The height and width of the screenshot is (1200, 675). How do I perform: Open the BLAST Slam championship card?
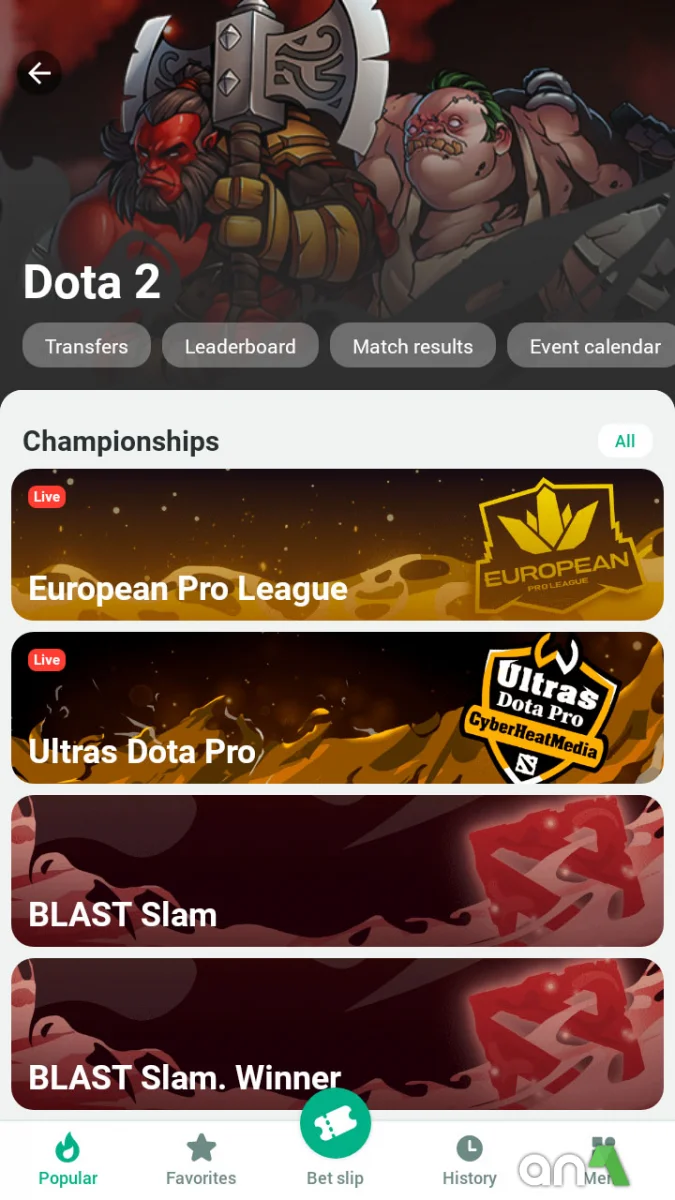[x=337, y=870]
